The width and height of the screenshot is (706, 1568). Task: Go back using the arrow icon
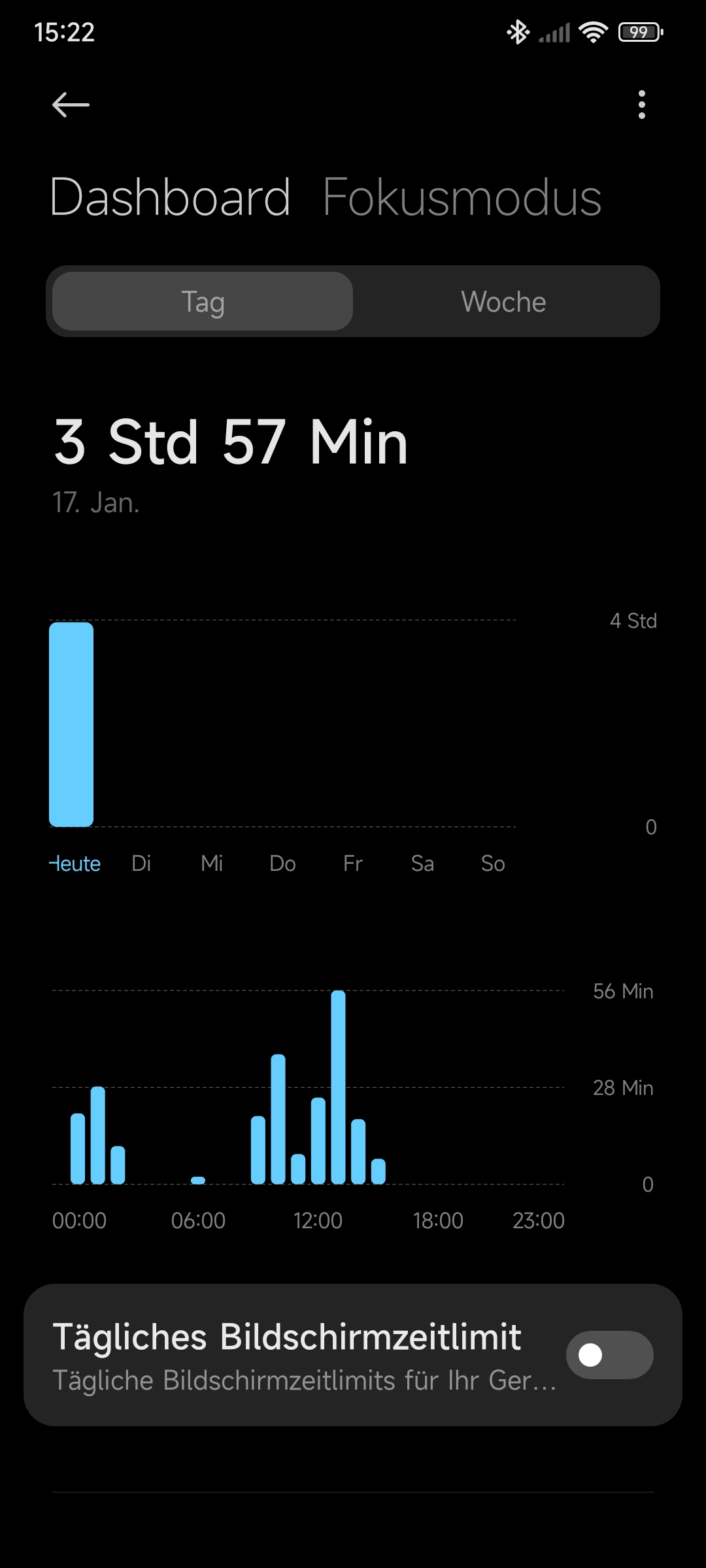(71, 105)
